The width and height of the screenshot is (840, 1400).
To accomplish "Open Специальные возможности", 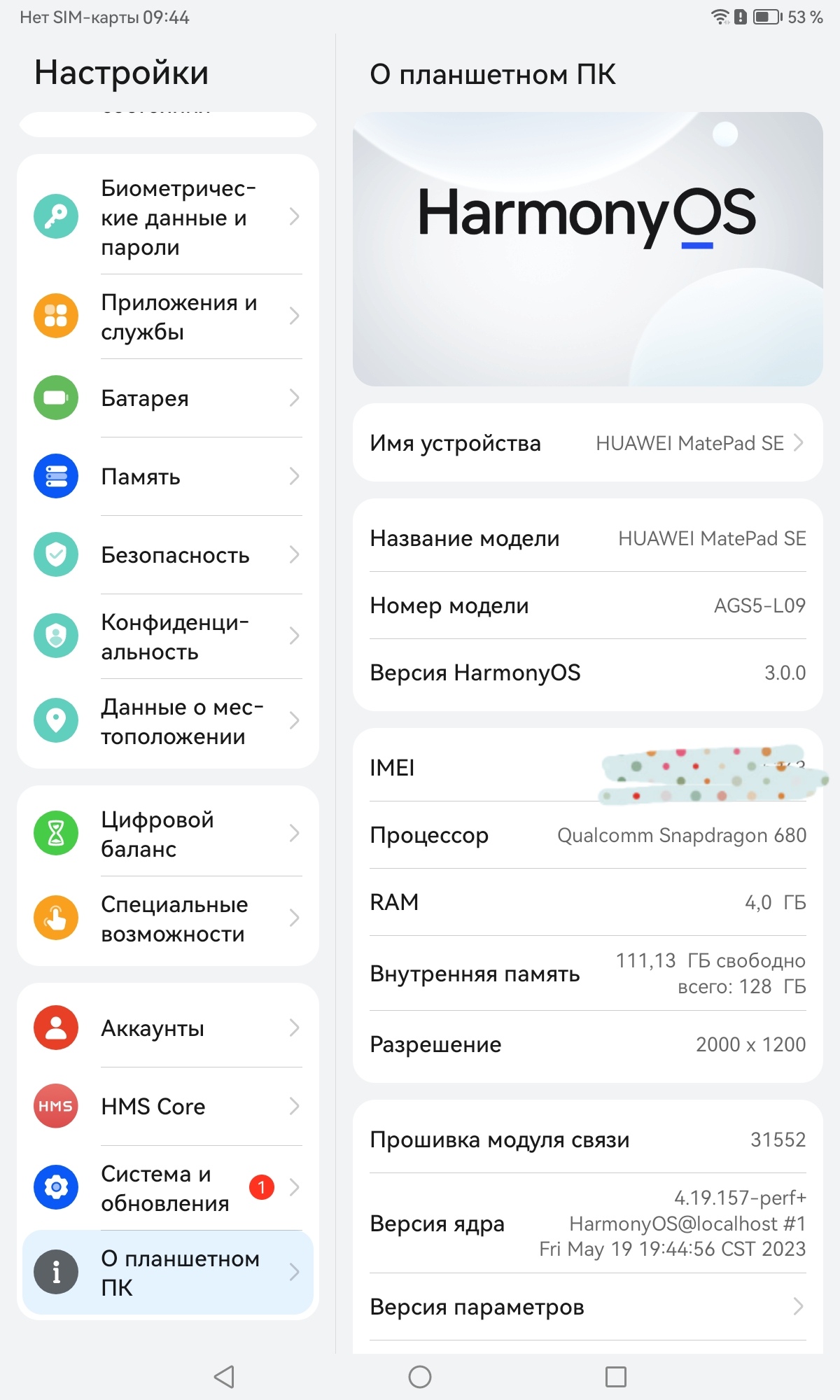I will [168, 918].
